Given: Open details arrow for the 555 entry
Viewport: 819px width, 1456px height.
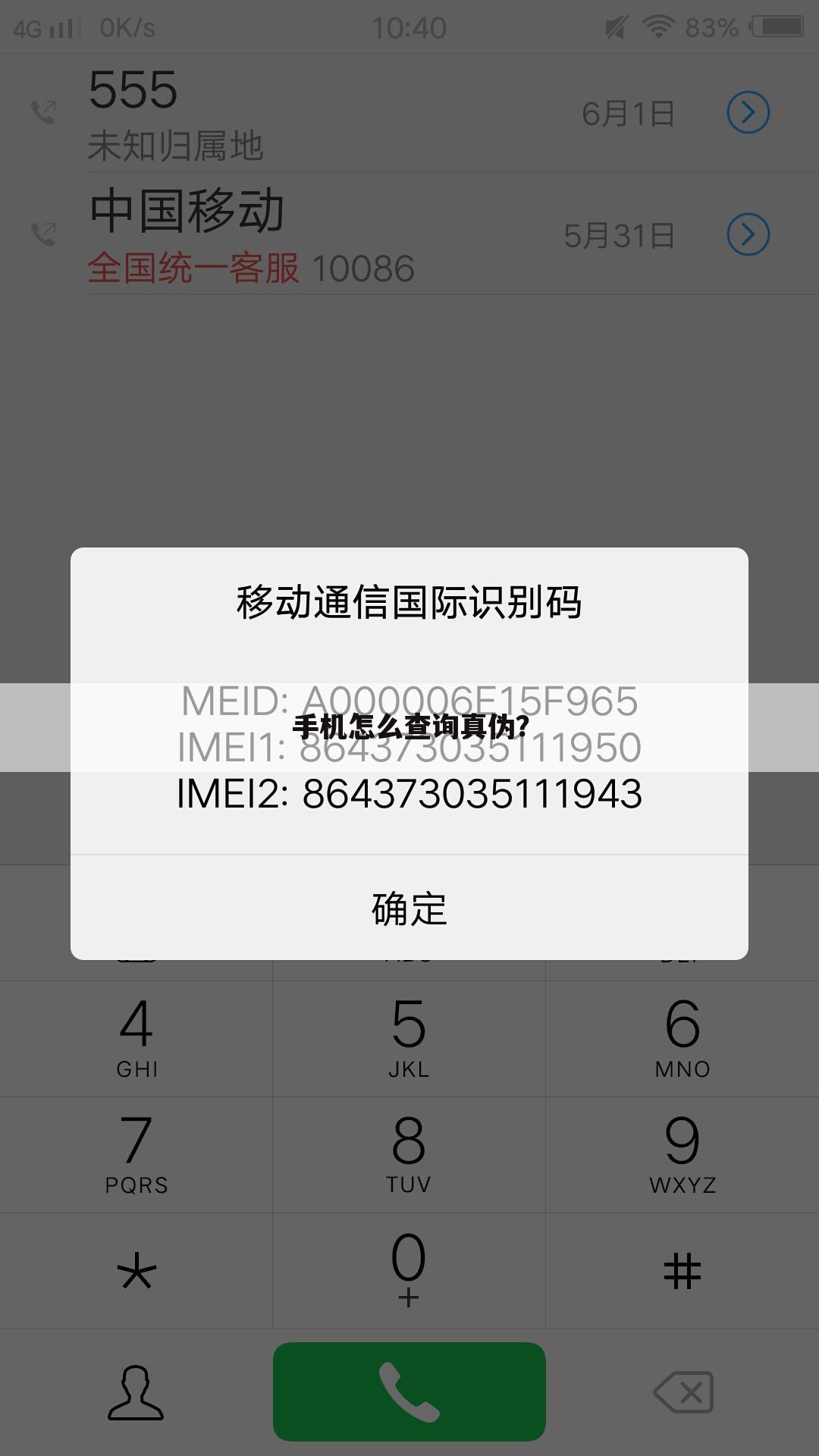Looking at the screenshot, I should pyautogui.click(x=748, y=112).
